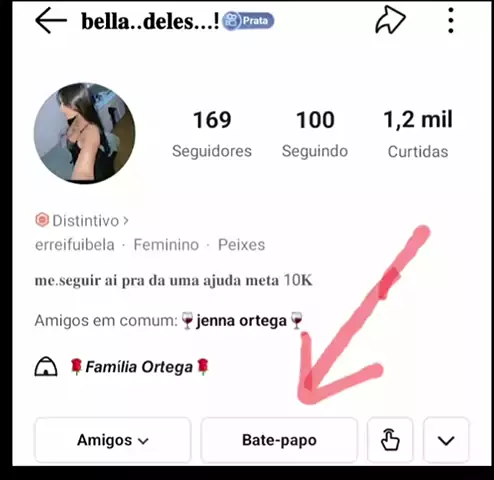Start a Bate-papo chat
The width and height of the screenshot is (494, 480).
click(x=279, y=440)
